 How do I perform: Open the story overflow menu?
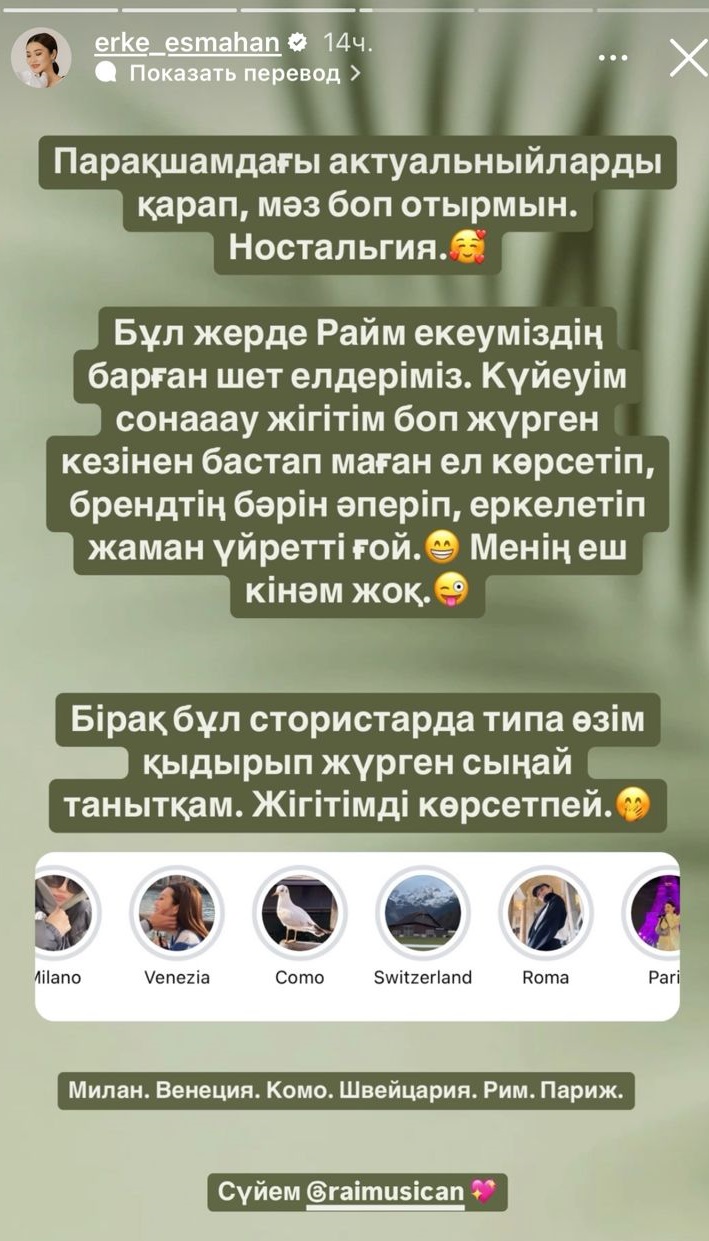(x=612, y=58)
